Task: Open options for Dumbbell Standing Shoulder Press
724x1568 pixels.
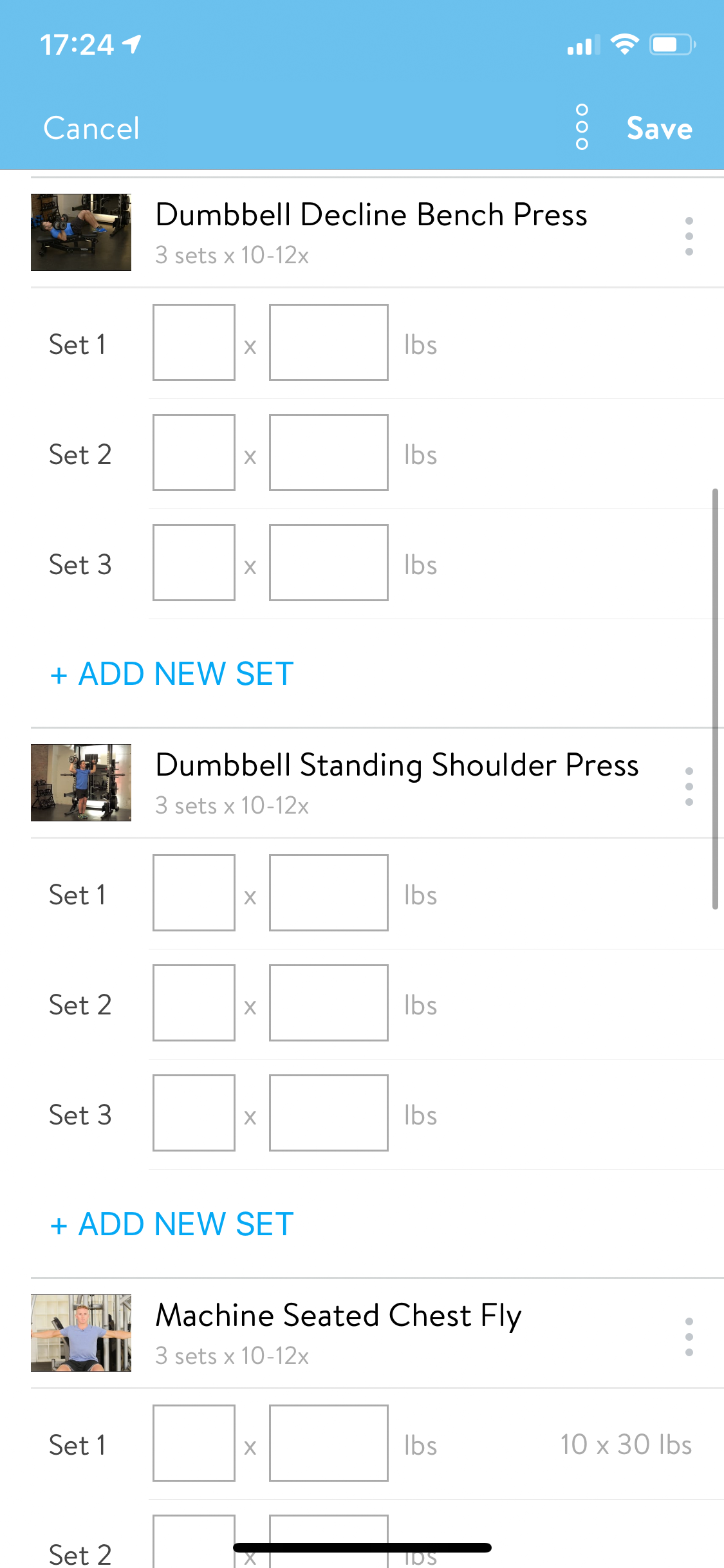Action: click(689, 786)
